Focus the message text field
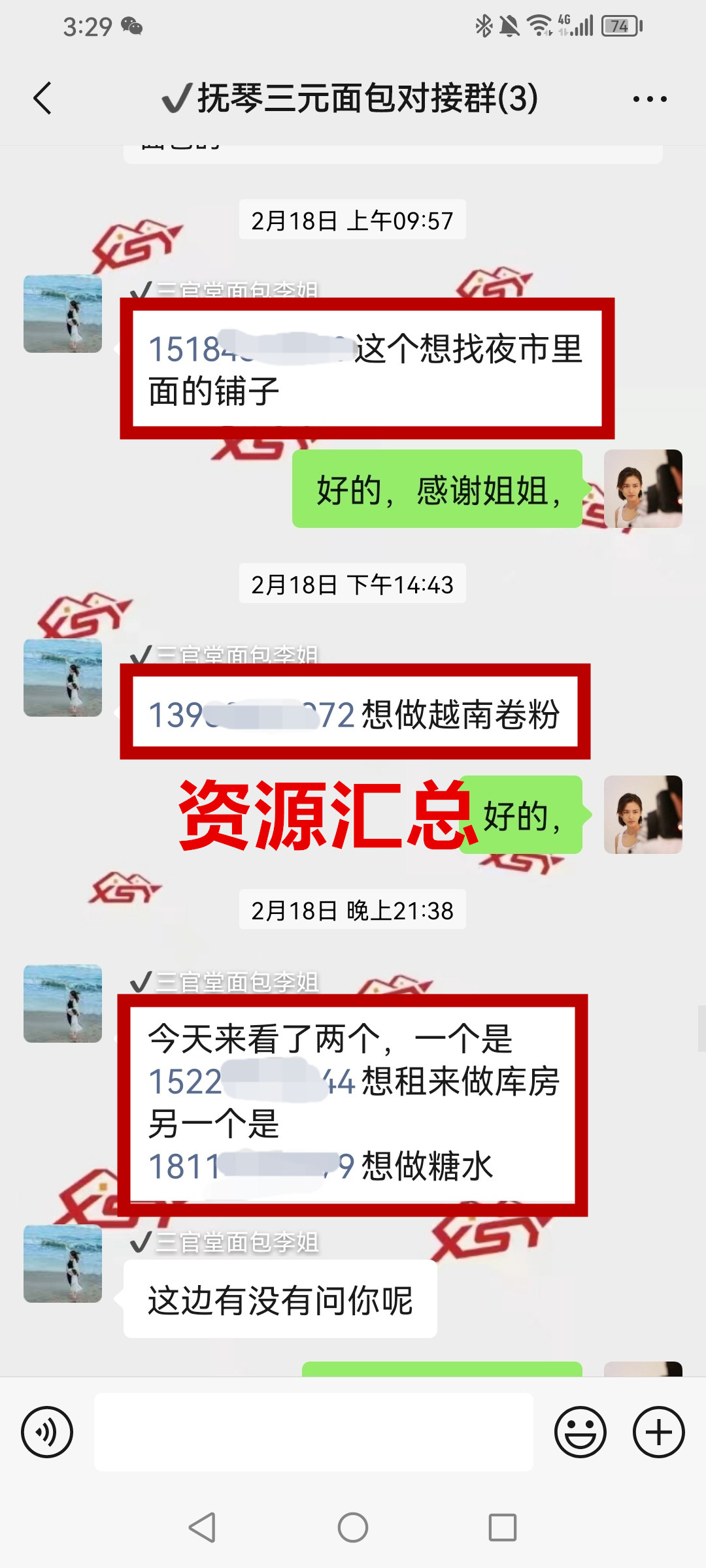 [314, 1432]
